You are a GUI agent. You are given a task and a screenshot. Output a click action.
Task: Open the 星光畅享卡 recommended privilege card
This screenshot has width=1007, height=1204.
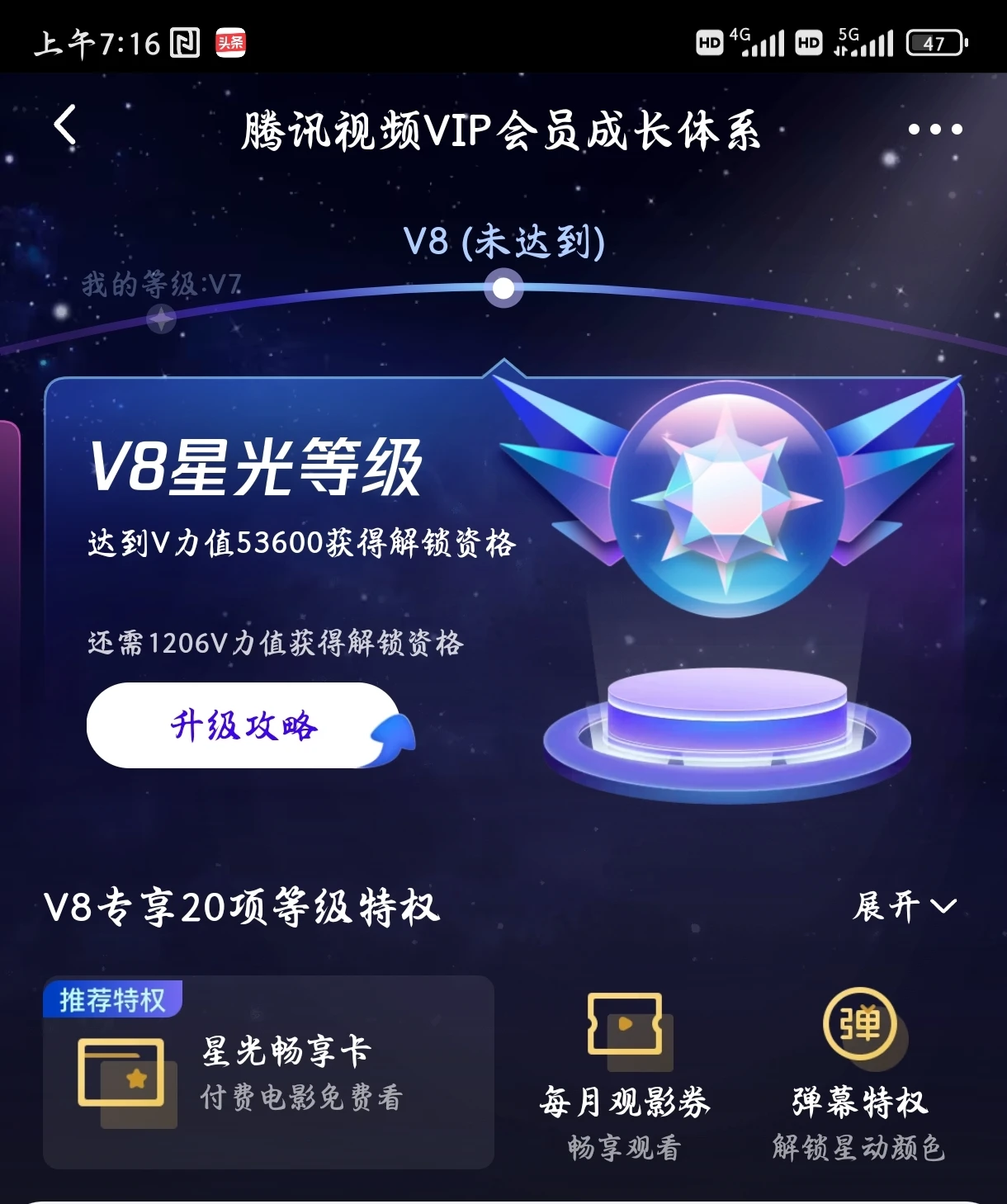pyautogui.click(x=268, y=1072)
